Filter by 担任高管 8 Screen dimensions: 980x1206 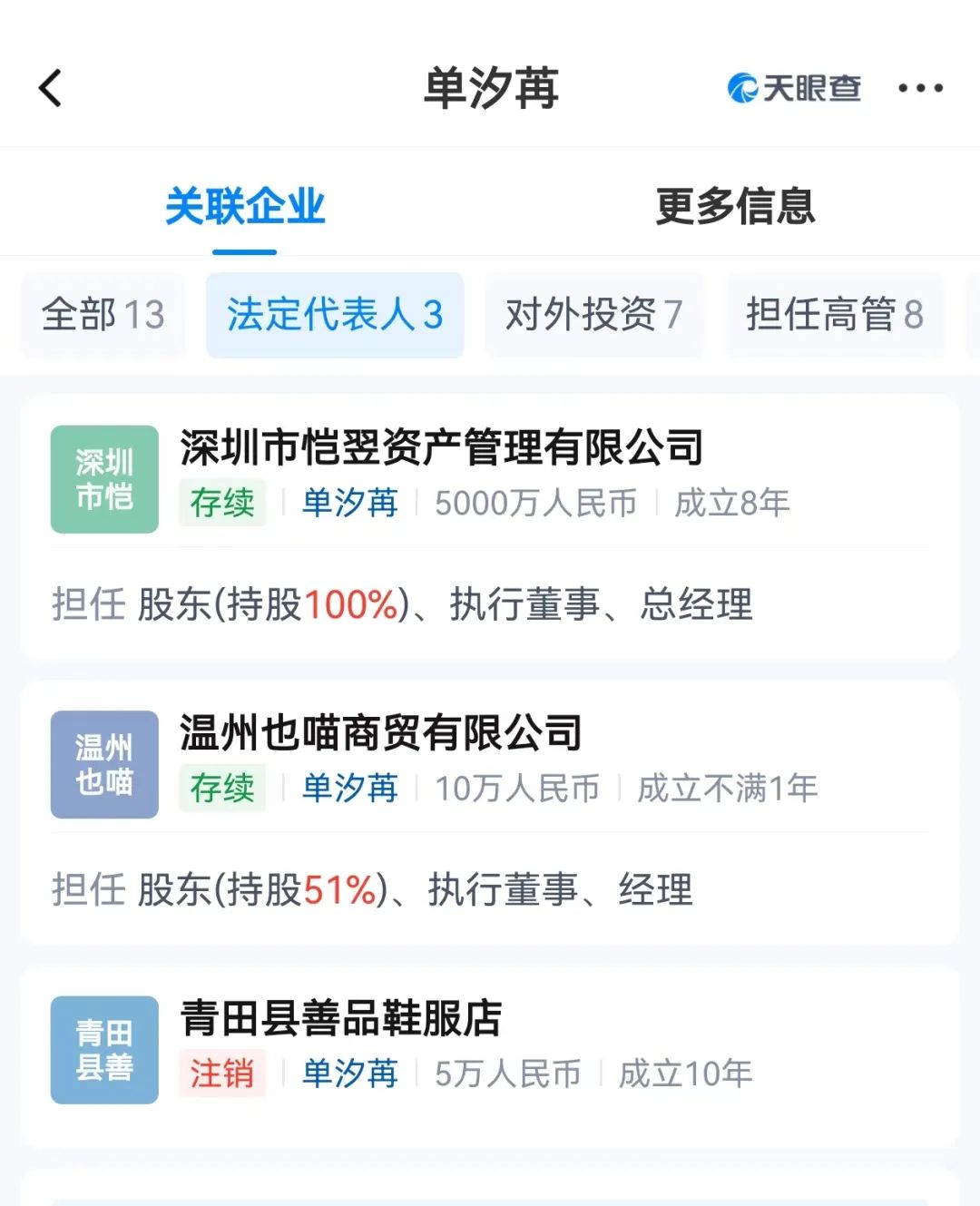[834, 315]
